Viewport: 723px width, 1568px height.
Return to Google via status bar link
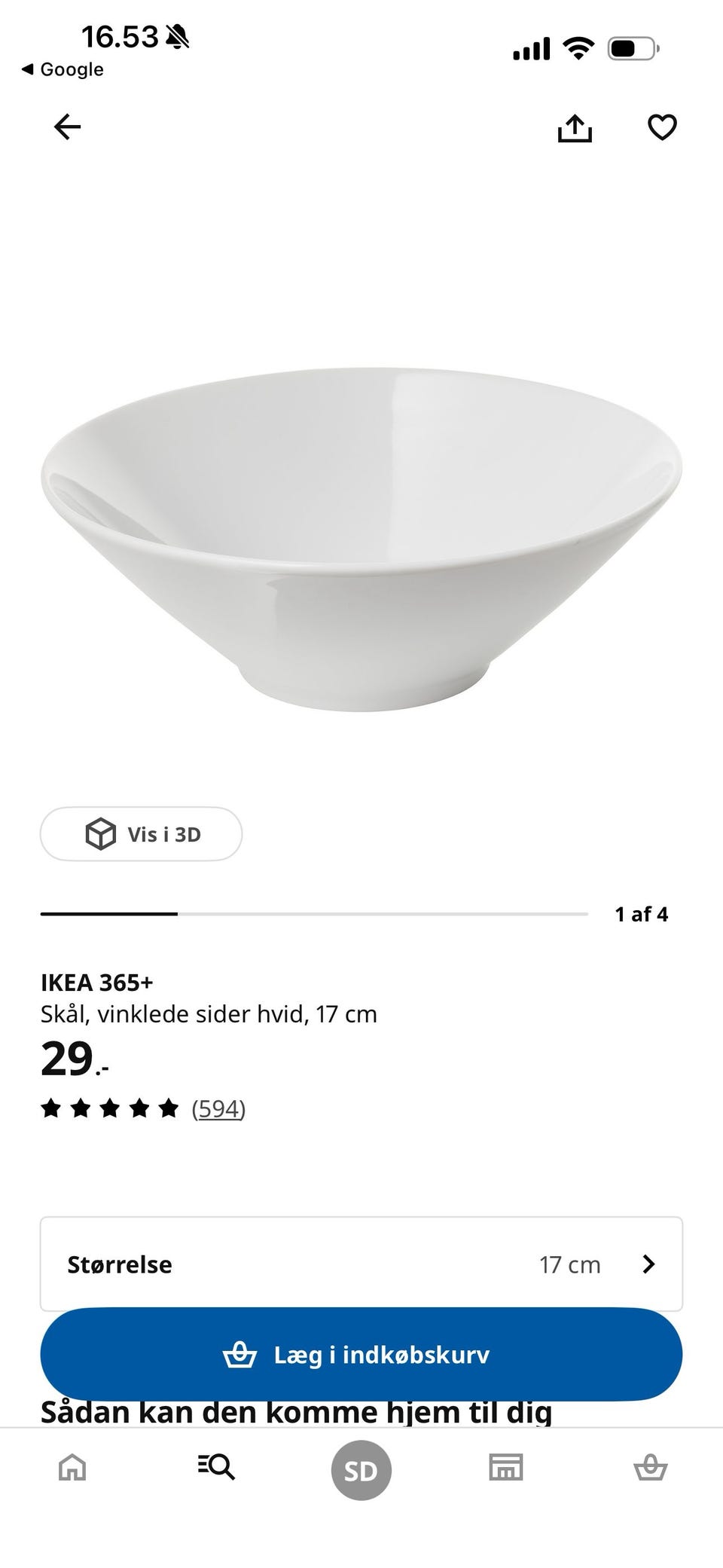pyautogui.click(x=63, y=69)
